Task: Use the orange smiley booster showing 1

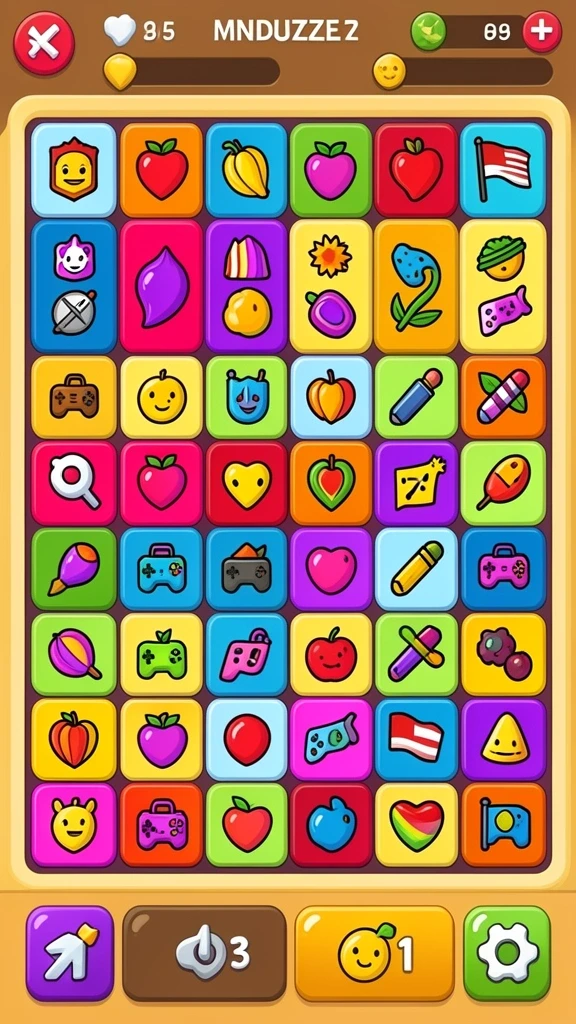Action: pos(374,953)
